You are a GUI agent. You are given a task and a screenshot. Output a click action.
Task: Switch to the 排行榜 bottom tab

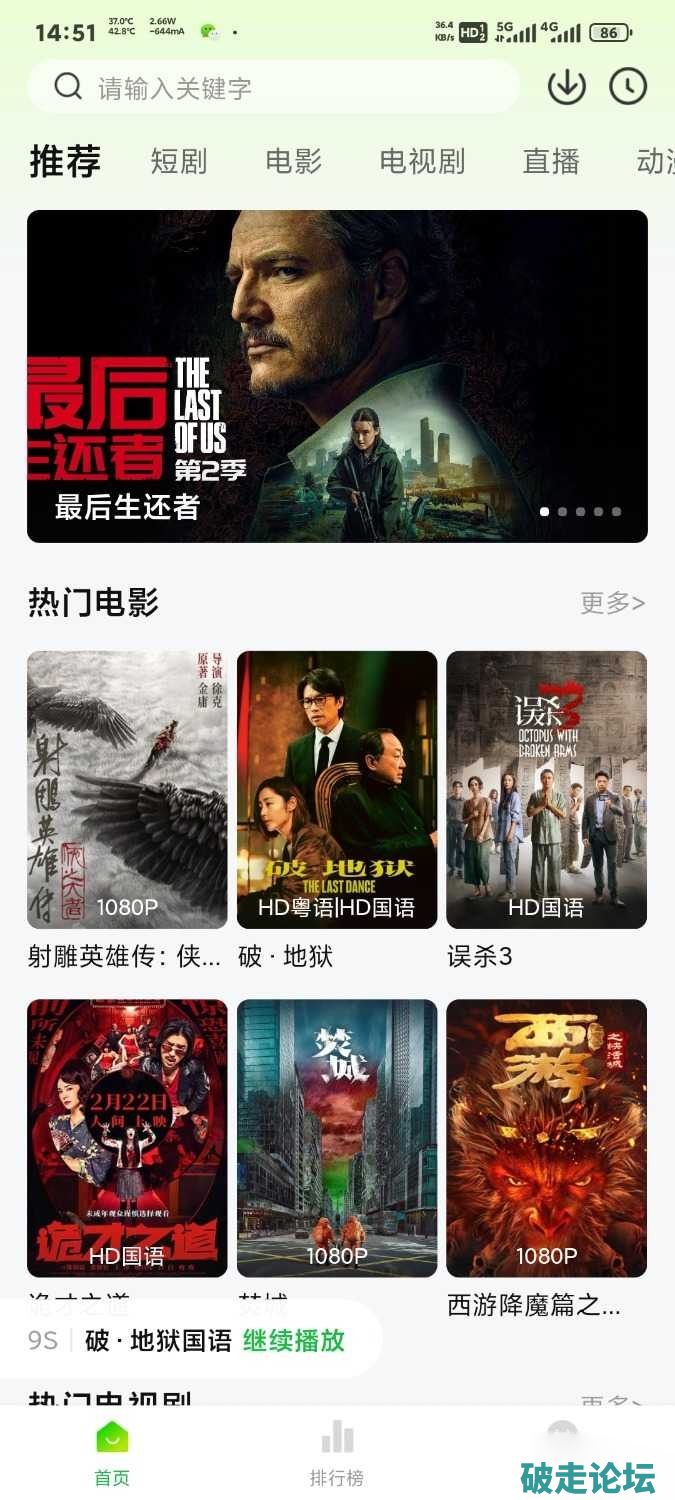point(337,1455)
